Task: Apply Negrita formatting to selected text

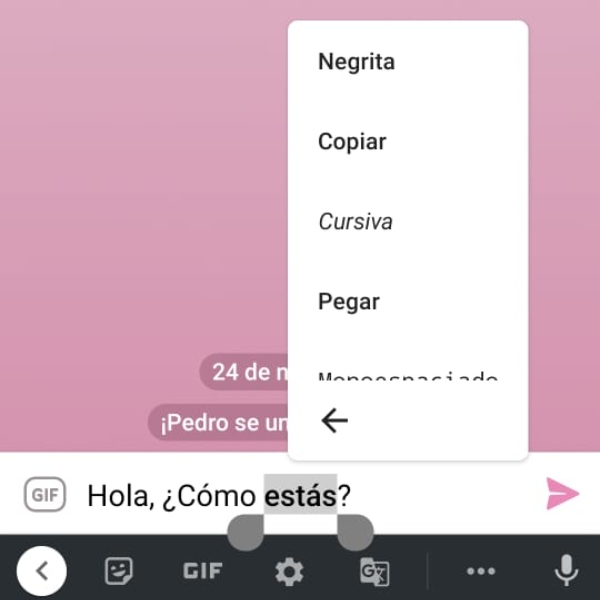Action: pos(357,62)
